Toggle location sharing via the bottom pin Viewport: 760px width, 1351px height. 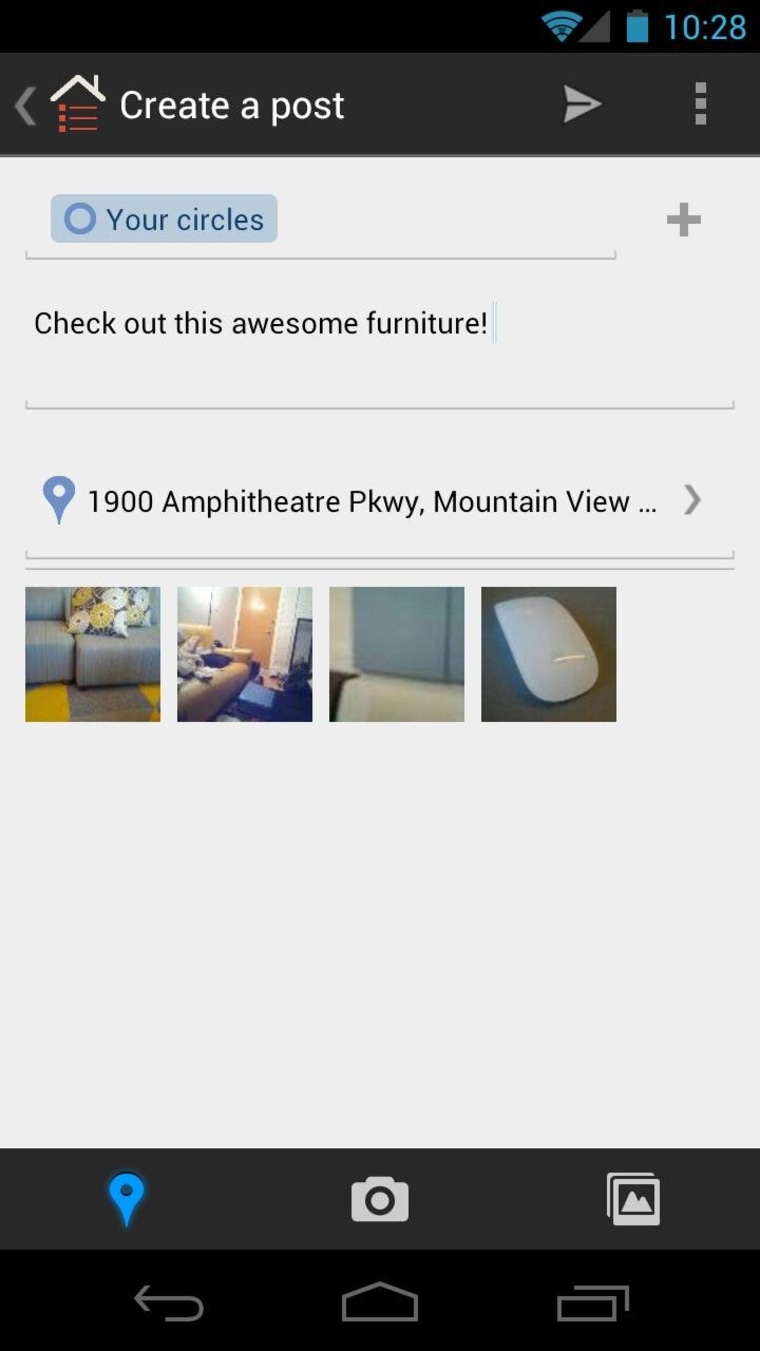125,1198
